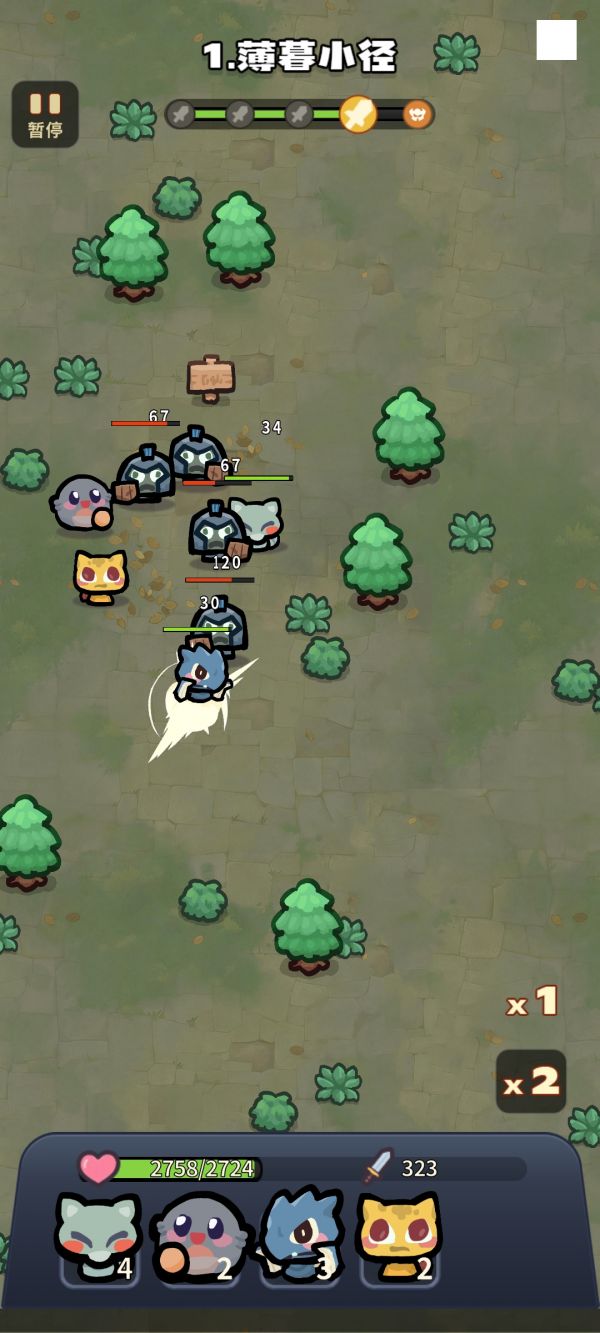600x1333 pixels.
Task: Tap the white square in the corner
Action: 556,40
